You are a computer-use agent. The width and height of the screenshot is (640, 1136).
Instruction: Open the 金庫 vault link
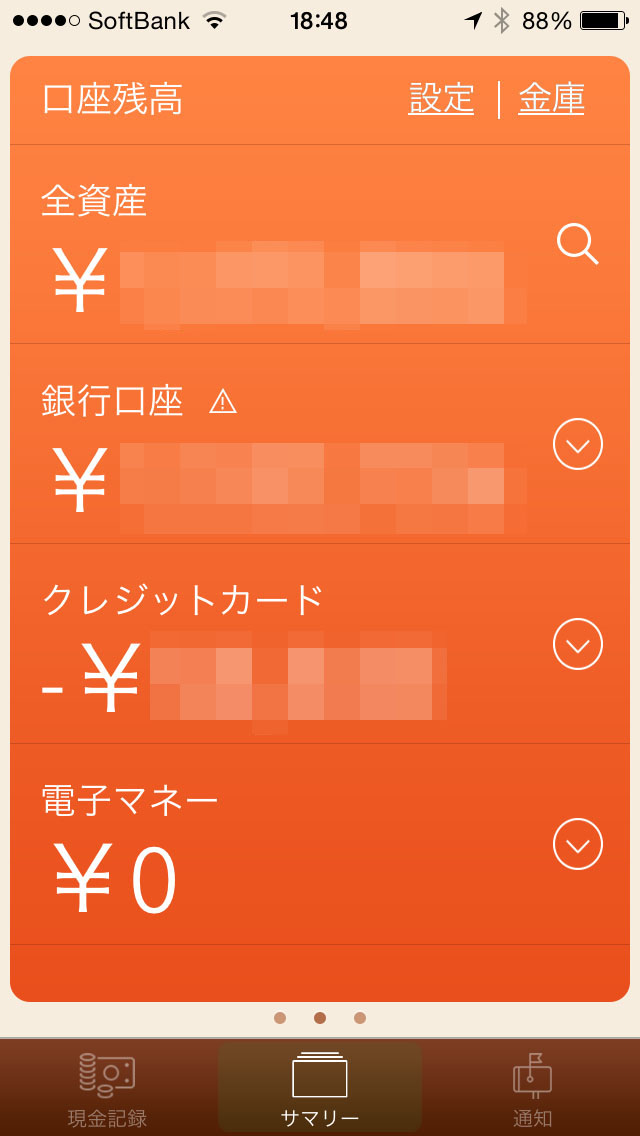[551, 99]
